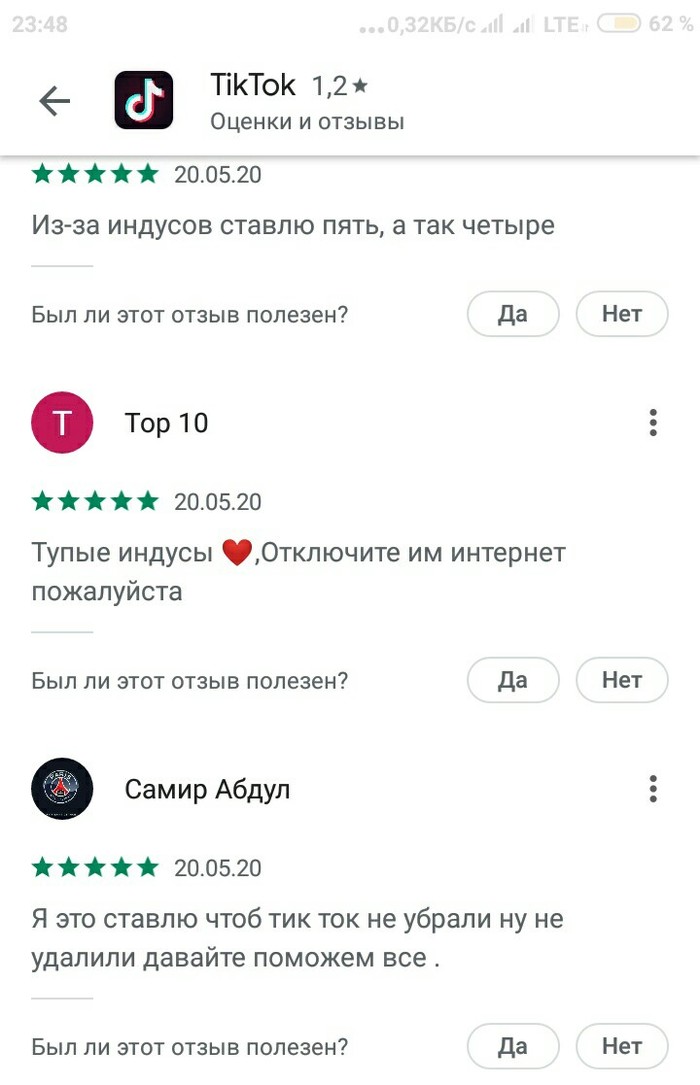Image resolution: width=700 pixels, height=1085 pixels.
Task: Tap Нет under Top 10's review
Action: pyautogui.click(x=621, y=681)
